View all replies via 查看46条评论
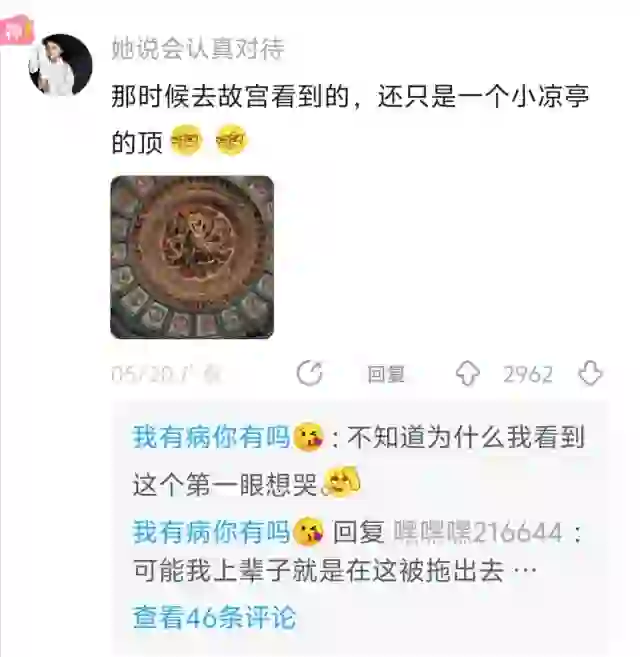 (214, 617)
